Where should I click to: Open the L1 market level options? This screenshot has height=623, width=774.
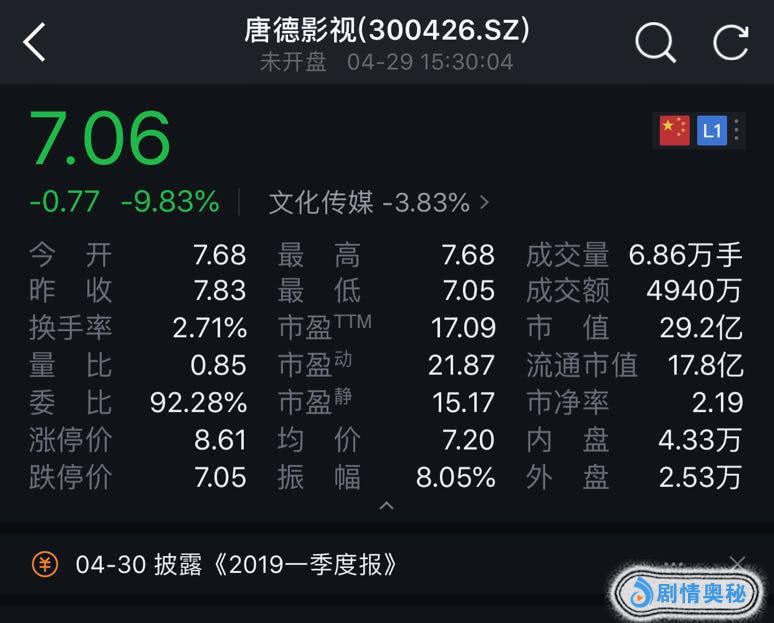[x=712, y=130]
